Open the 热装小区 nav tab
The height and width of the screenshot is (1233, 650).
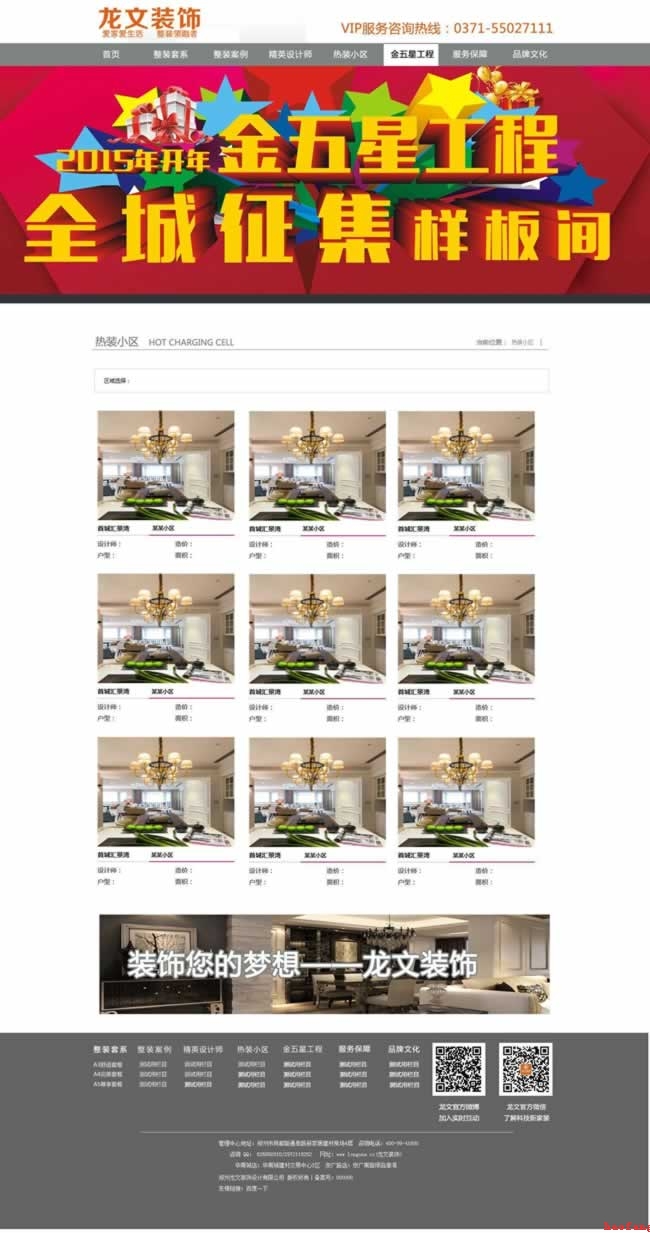(x=350, y=55)
